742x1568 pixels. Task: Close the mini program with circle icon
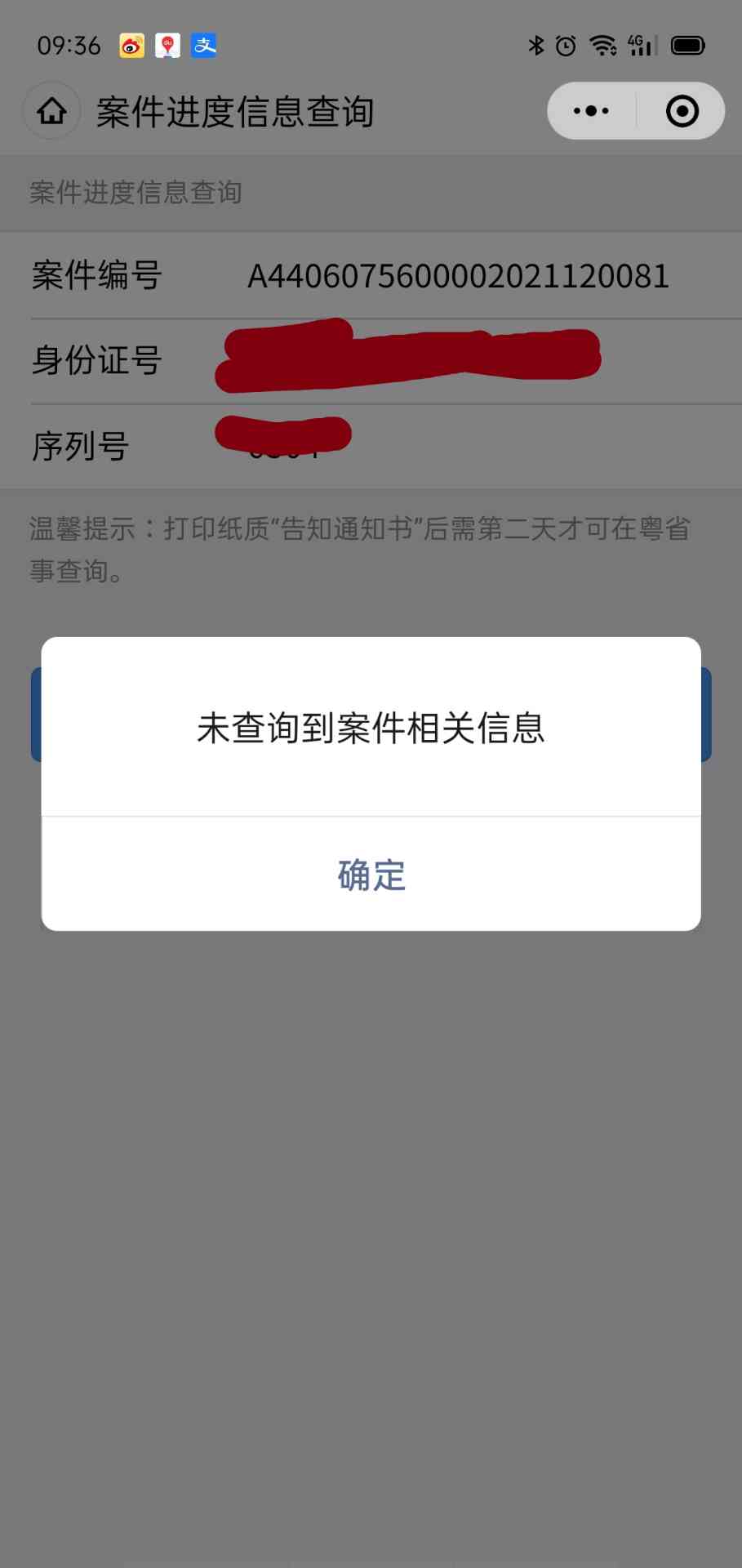tap(682, 111)
